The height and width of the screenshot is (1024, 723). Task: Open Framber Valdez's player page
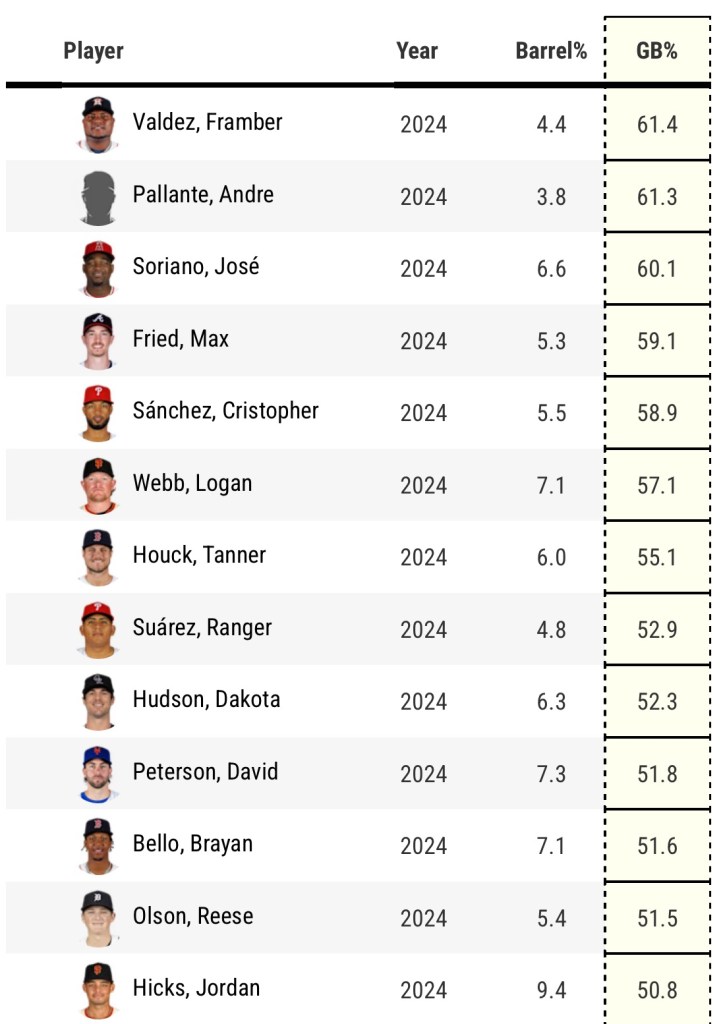click(x=207, y=122)
